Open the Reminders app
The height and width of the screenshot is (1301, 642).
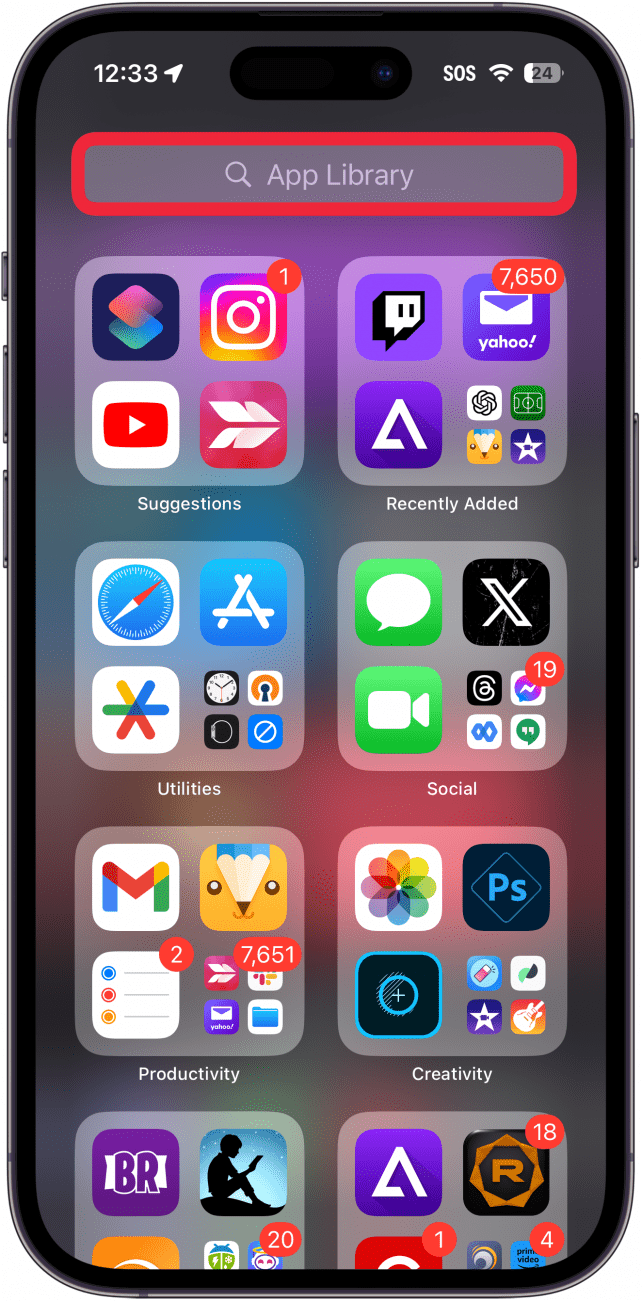136,995
